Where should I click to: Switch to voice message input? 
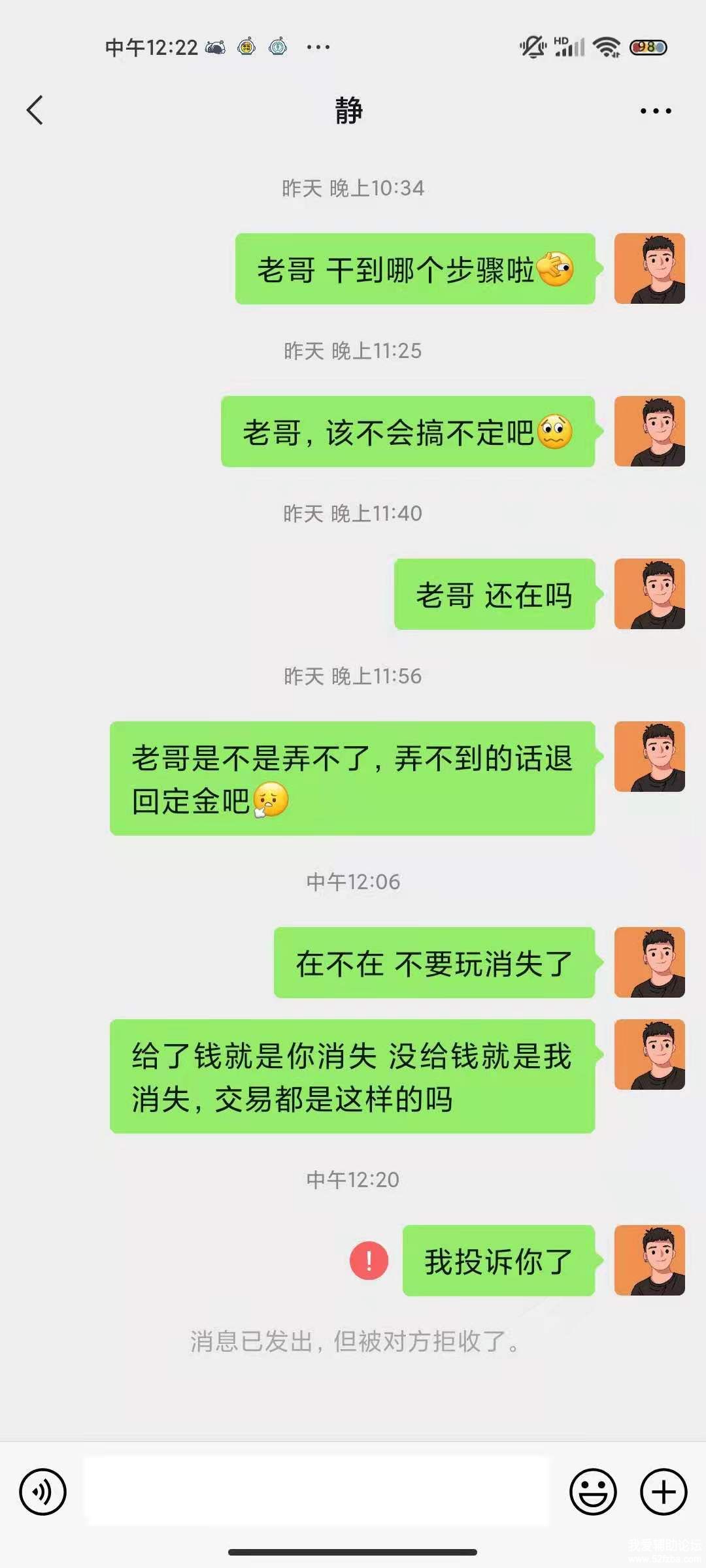point(43,1492)
